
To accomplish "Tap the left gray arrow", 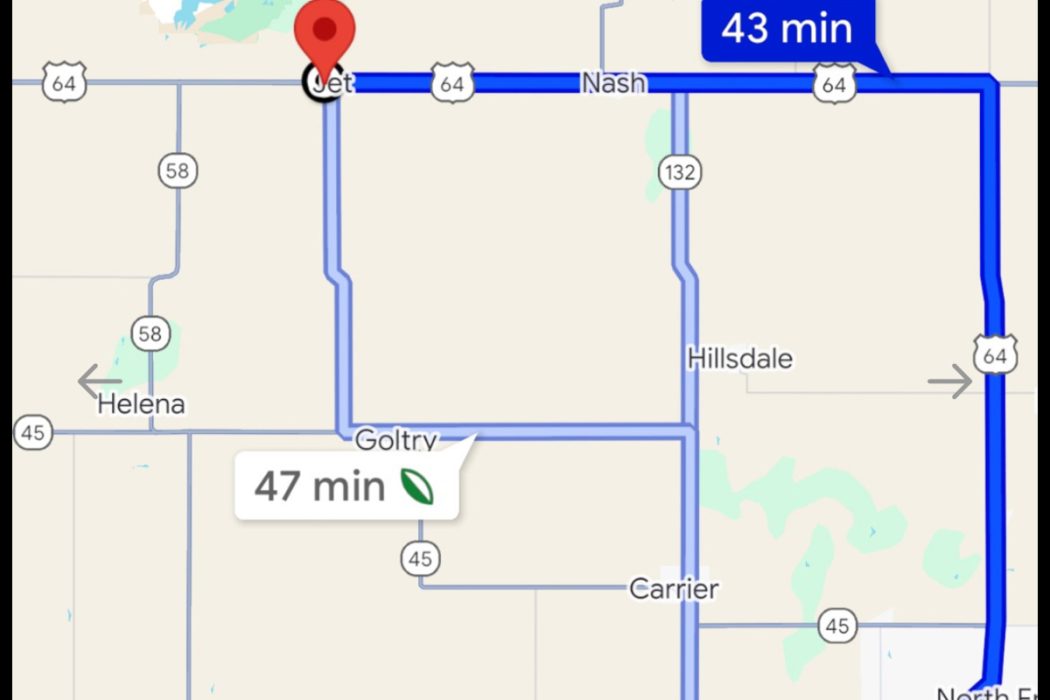I will tap(99, 381).
